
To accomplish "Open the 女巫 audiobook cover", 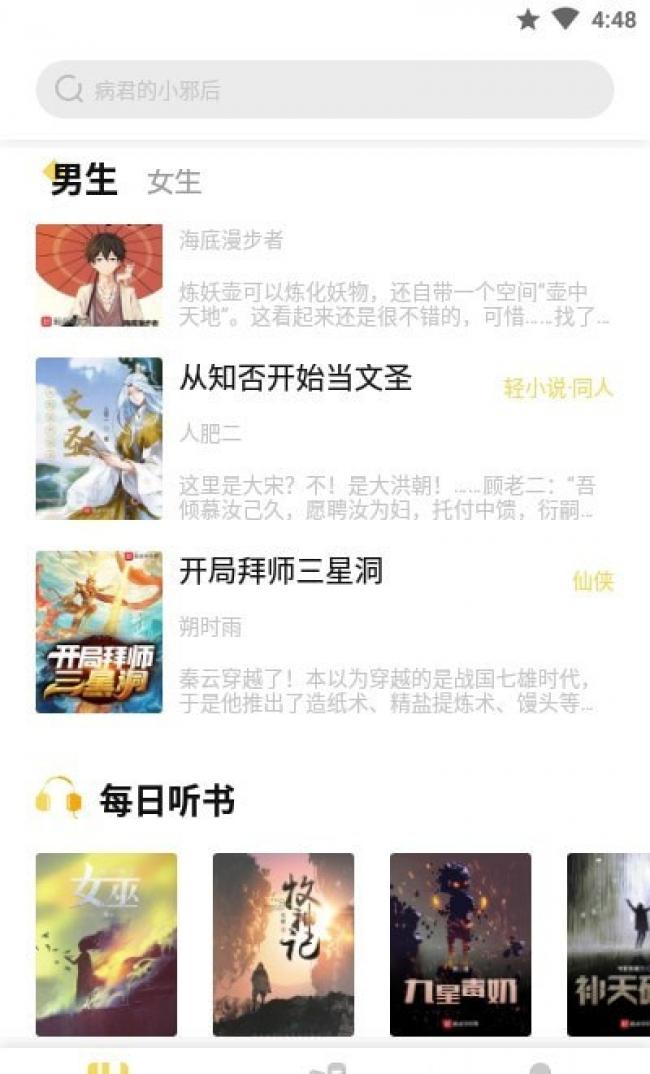I will (106, 945).
